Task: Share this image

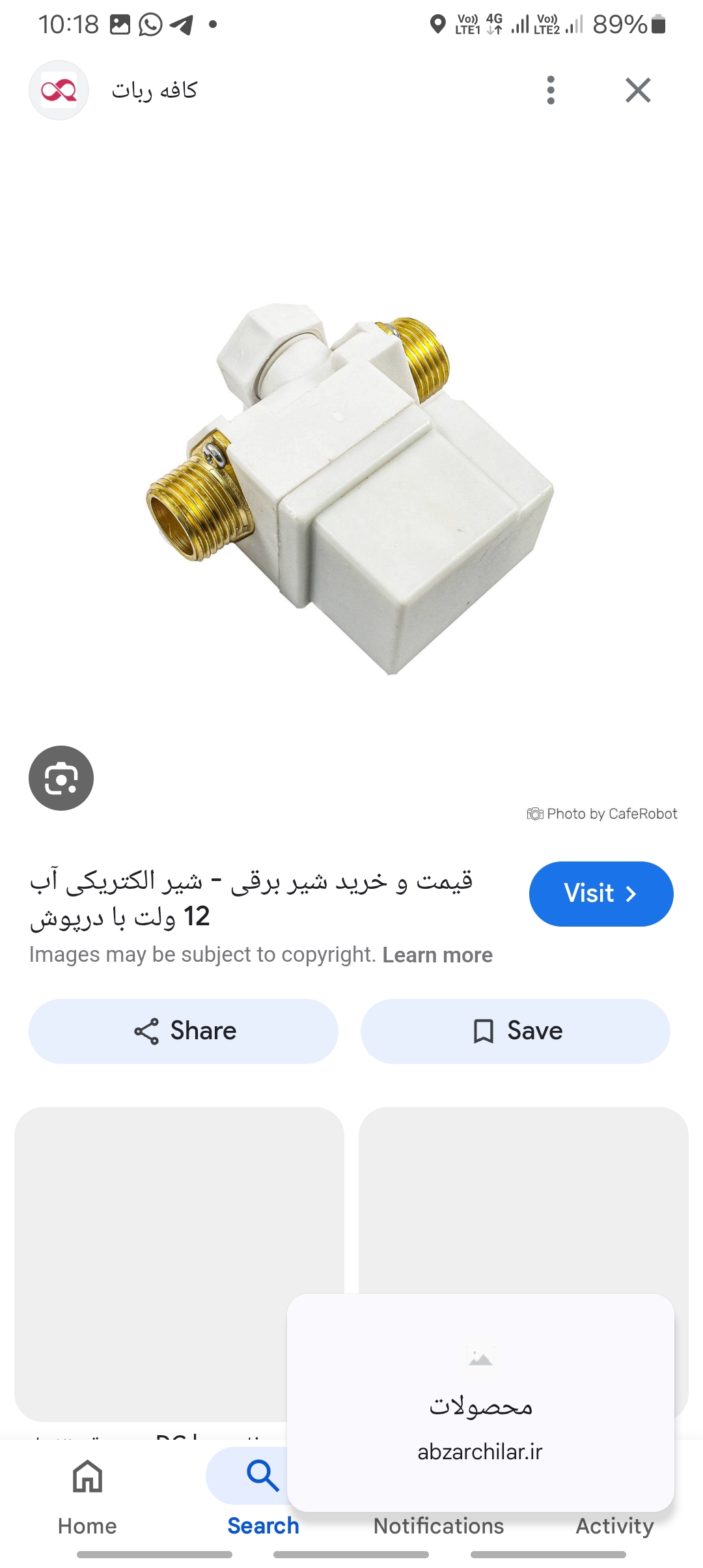Action: [x=184, y=1031]
